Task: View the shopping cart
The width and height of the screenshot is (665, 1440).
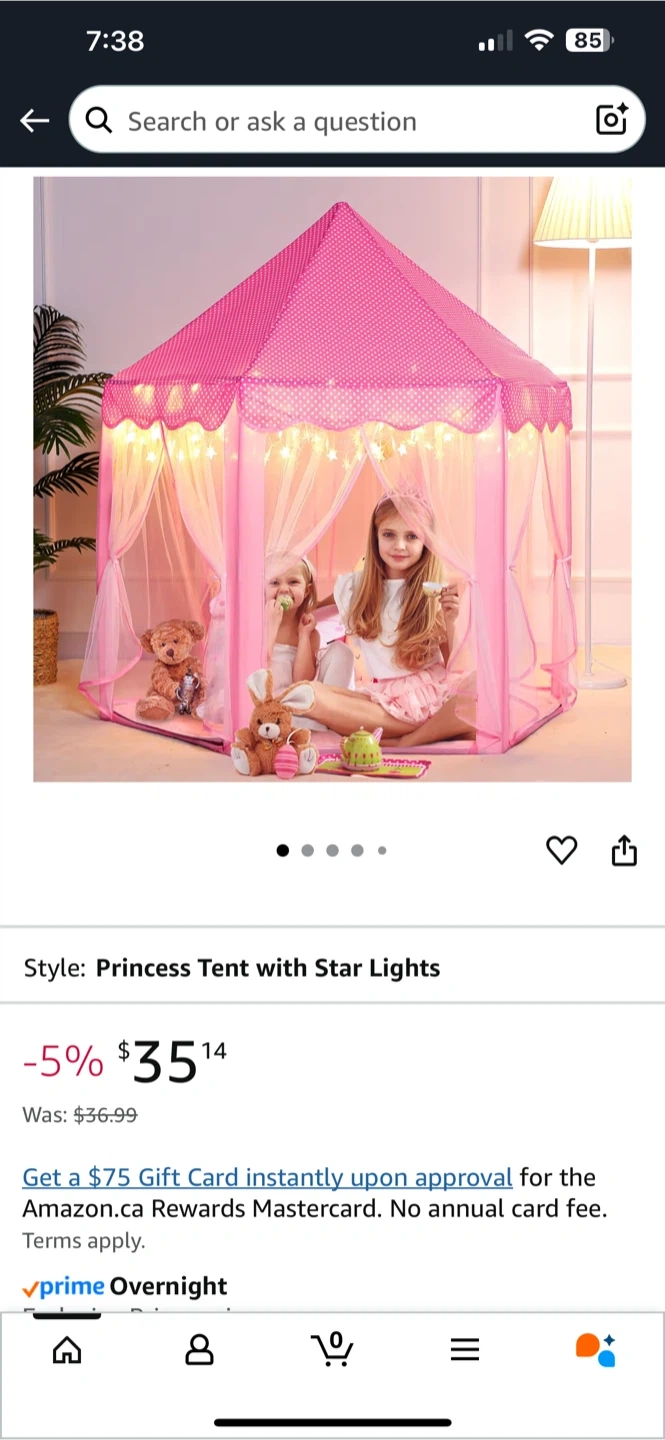Action: 332,1349
